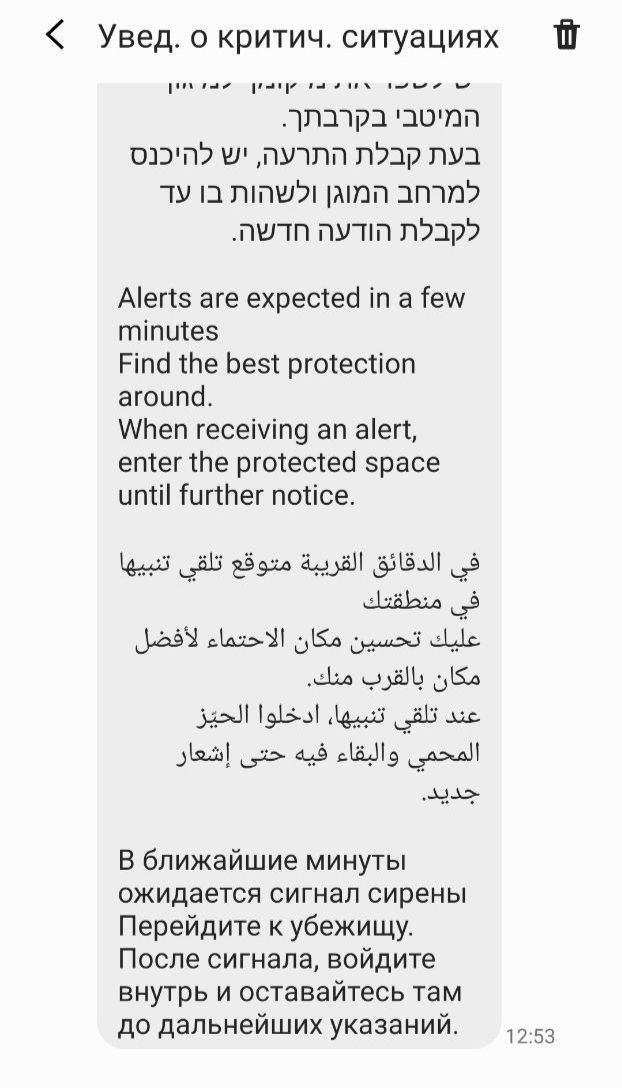
Task: Go back using the top-left arrow
Action: (x=55, y=36)
